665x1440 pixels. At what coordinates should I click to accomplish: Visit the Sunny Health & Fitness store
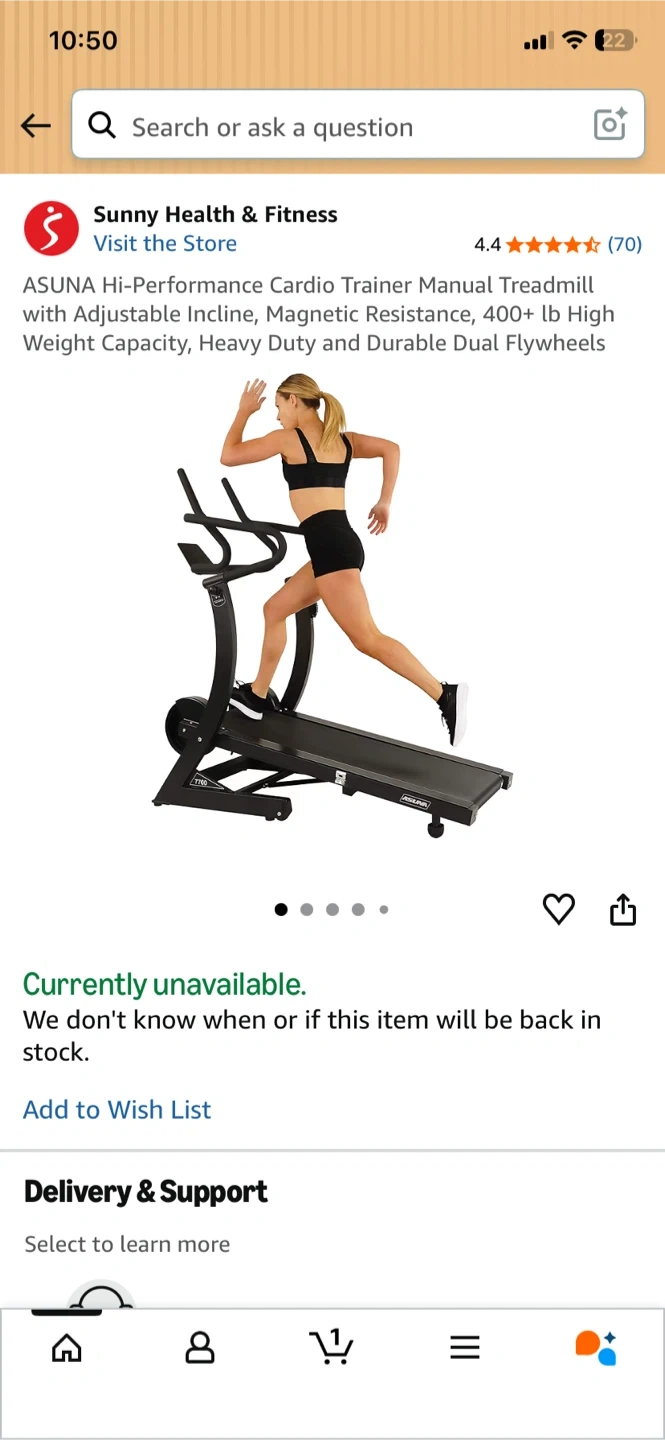tap(165, 243)
